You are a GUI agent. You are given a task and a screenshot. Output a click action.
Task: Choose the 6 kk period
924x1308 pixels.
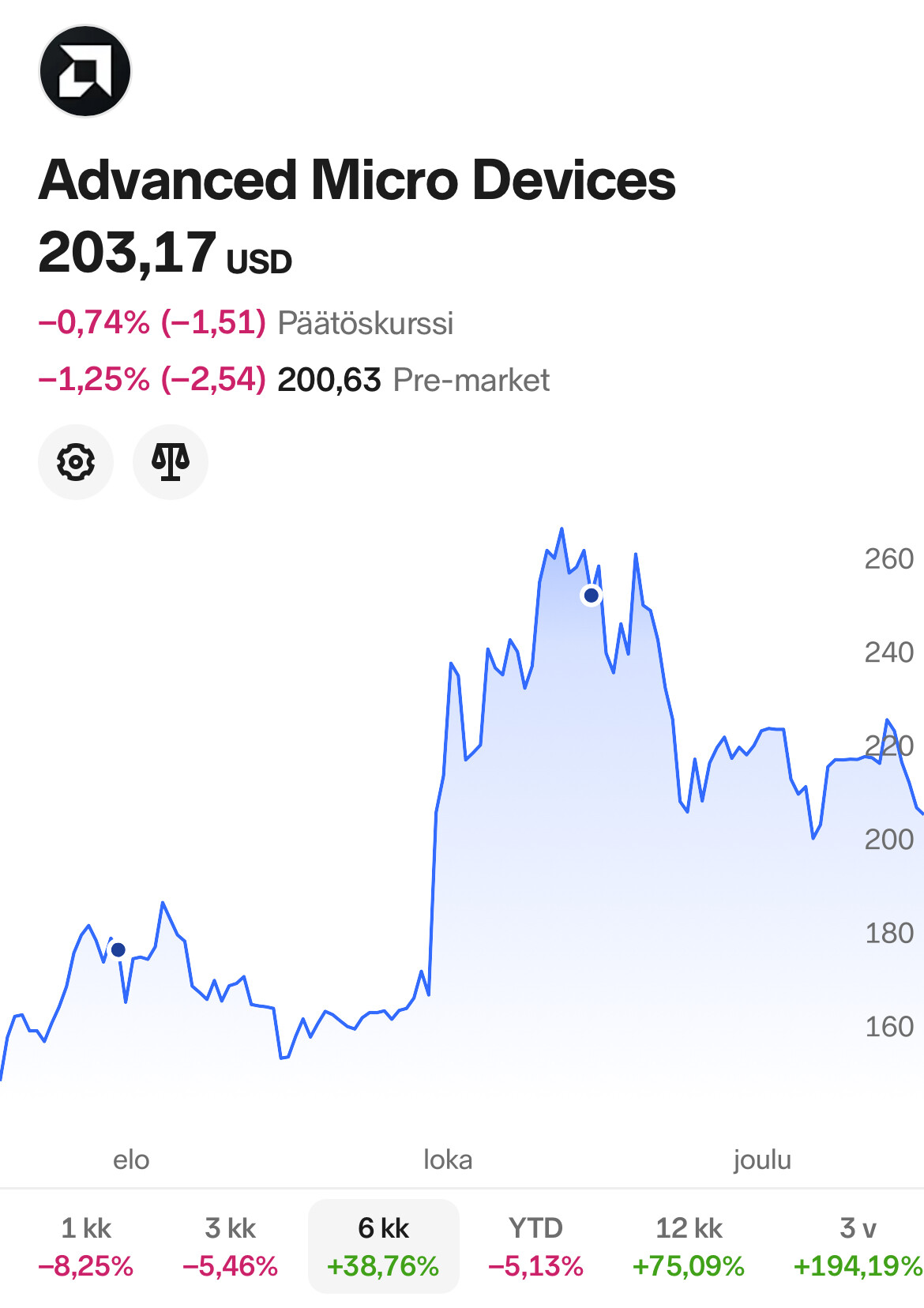tap(383, 1246)
